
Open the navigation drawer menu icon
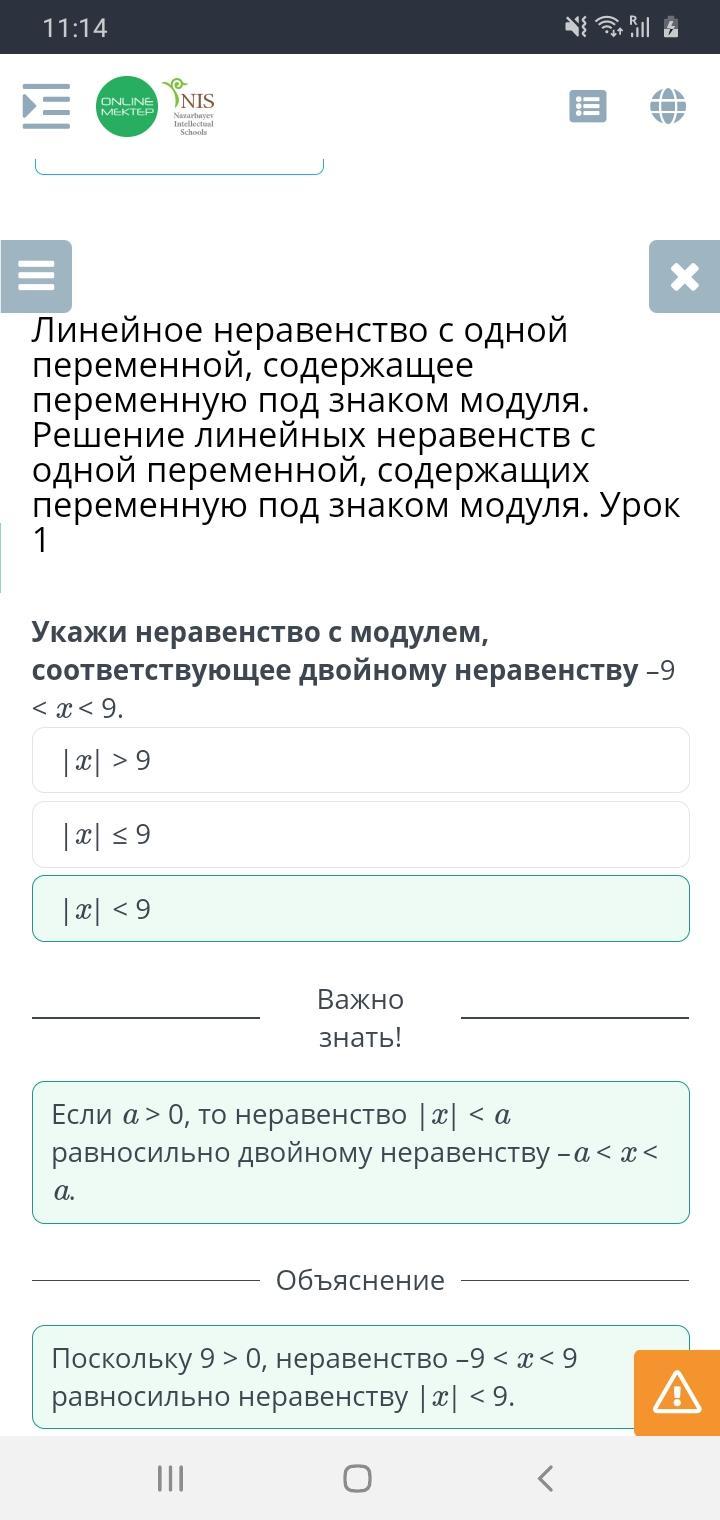pos(46,106)
